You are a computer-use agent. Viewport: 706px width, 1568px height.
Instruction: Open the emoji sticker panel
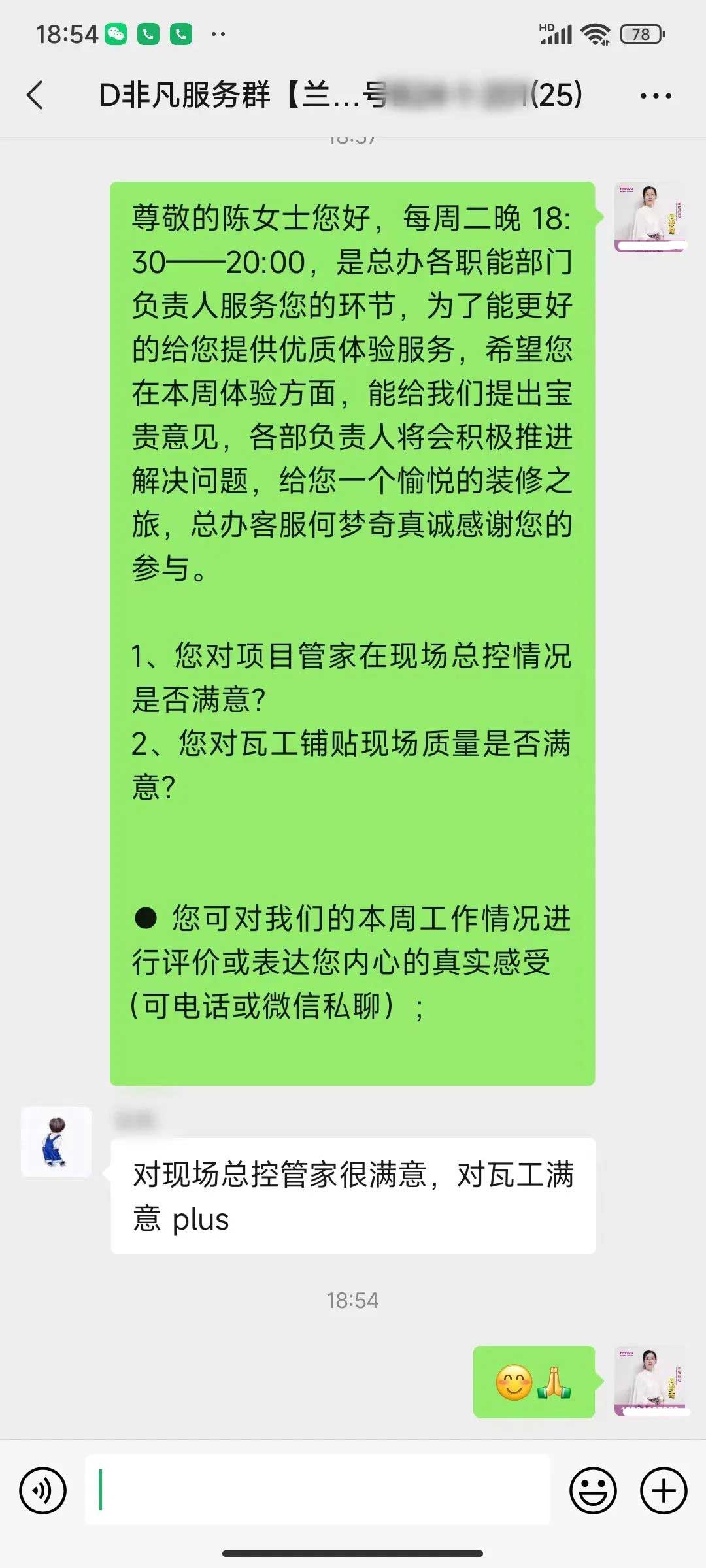pyautogui.click(x=593, y=1491)
